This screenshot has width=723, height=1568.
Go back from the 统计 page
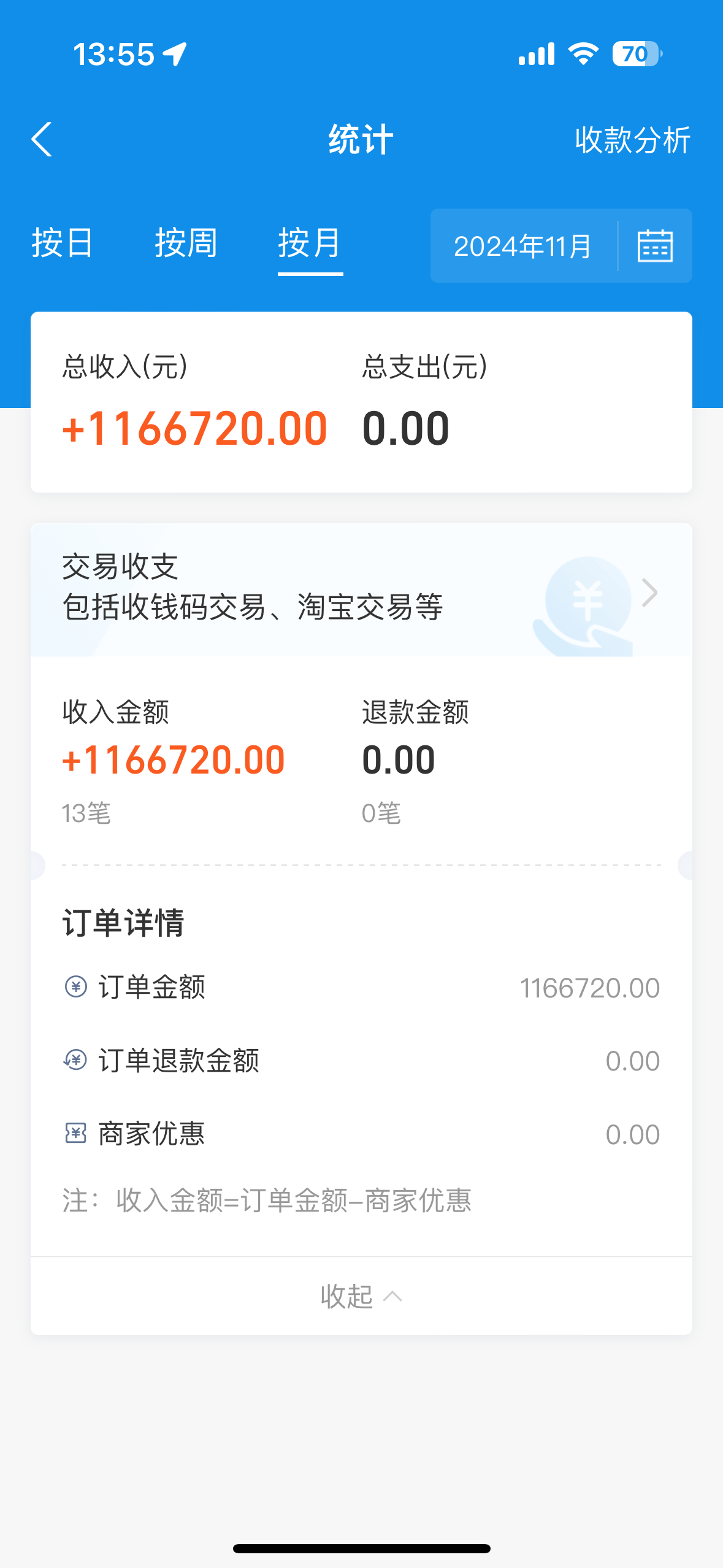coord(42,140)
